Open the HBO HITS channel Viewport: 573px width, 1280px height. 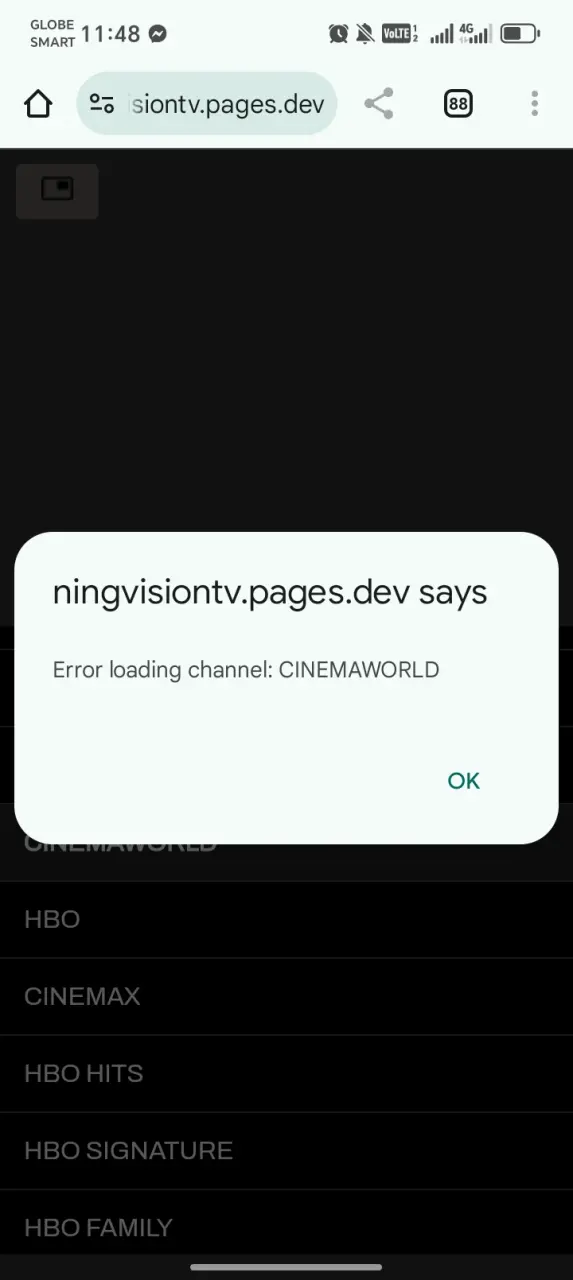(286, 1073)
